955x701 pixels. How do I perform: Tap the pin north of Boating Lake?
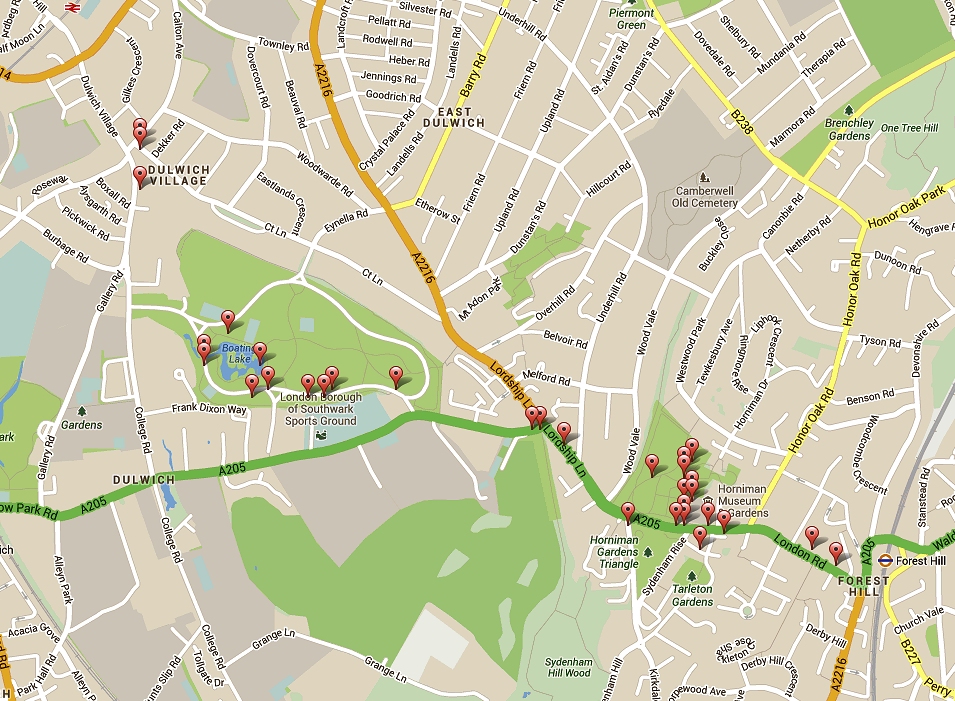click(228, 319)
